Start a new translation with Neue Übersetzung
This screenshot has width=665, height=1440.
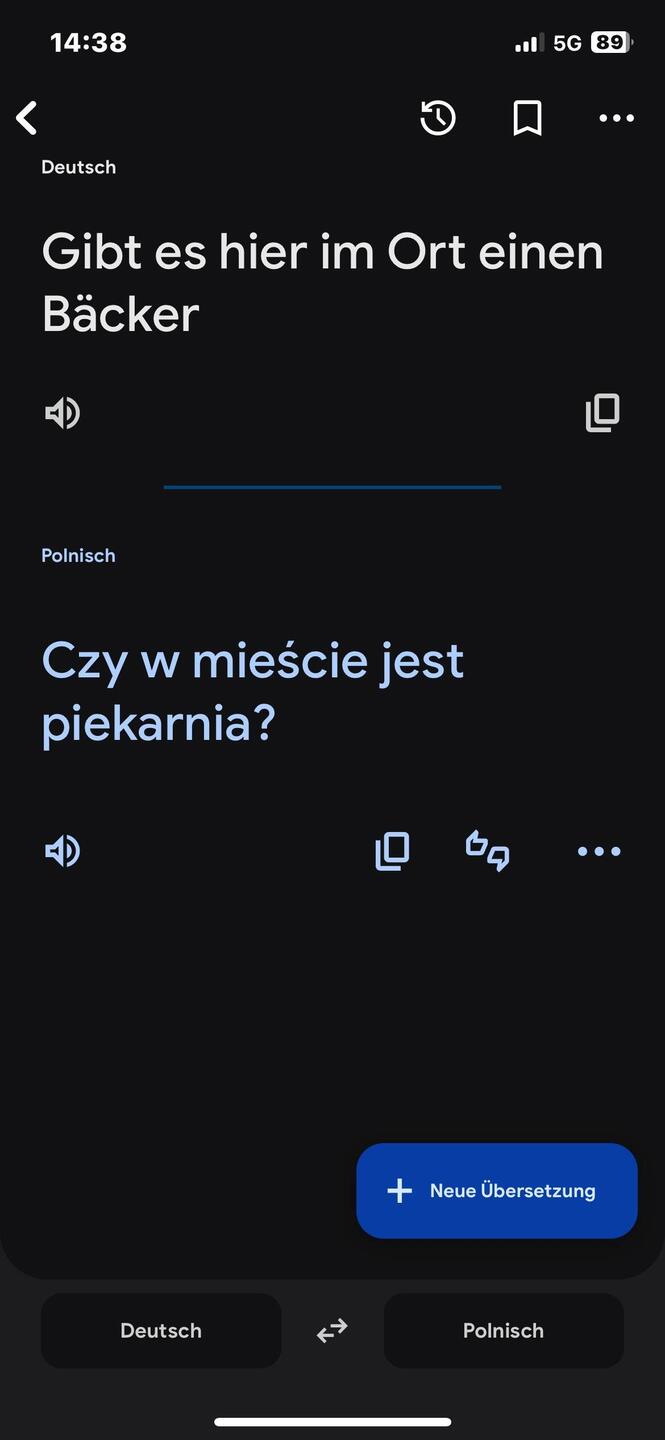[497, 1190]
